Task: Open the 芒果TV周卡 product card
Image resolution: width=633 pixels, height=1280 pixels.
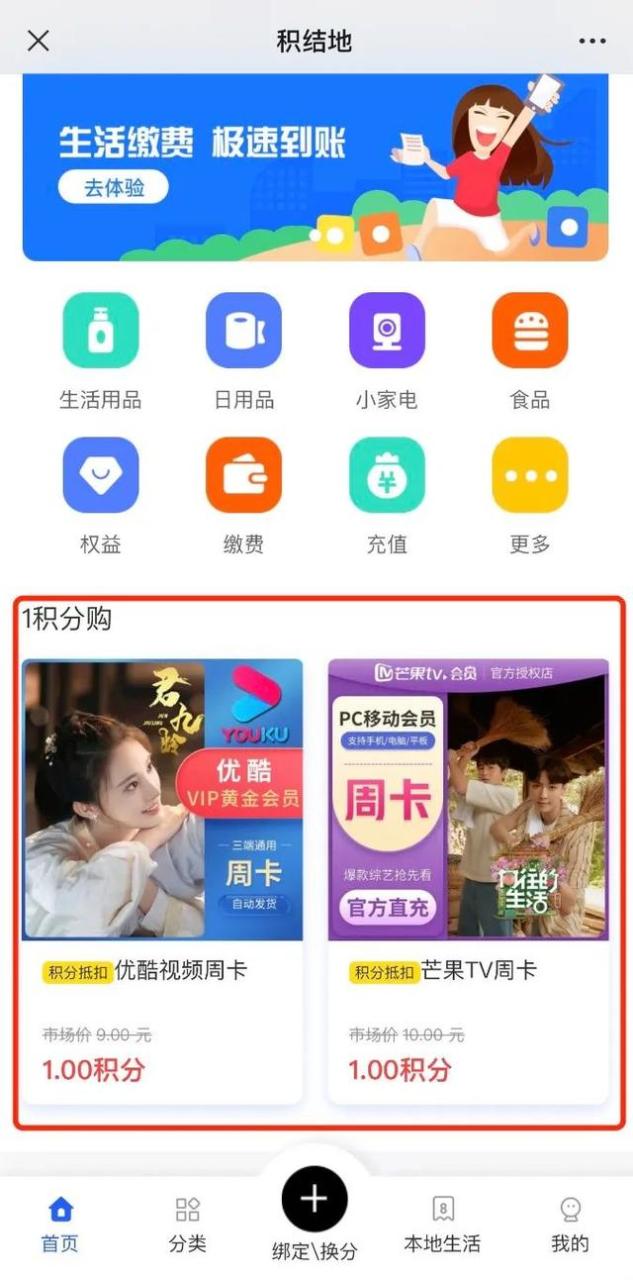Action: click(x=468, y=880)
